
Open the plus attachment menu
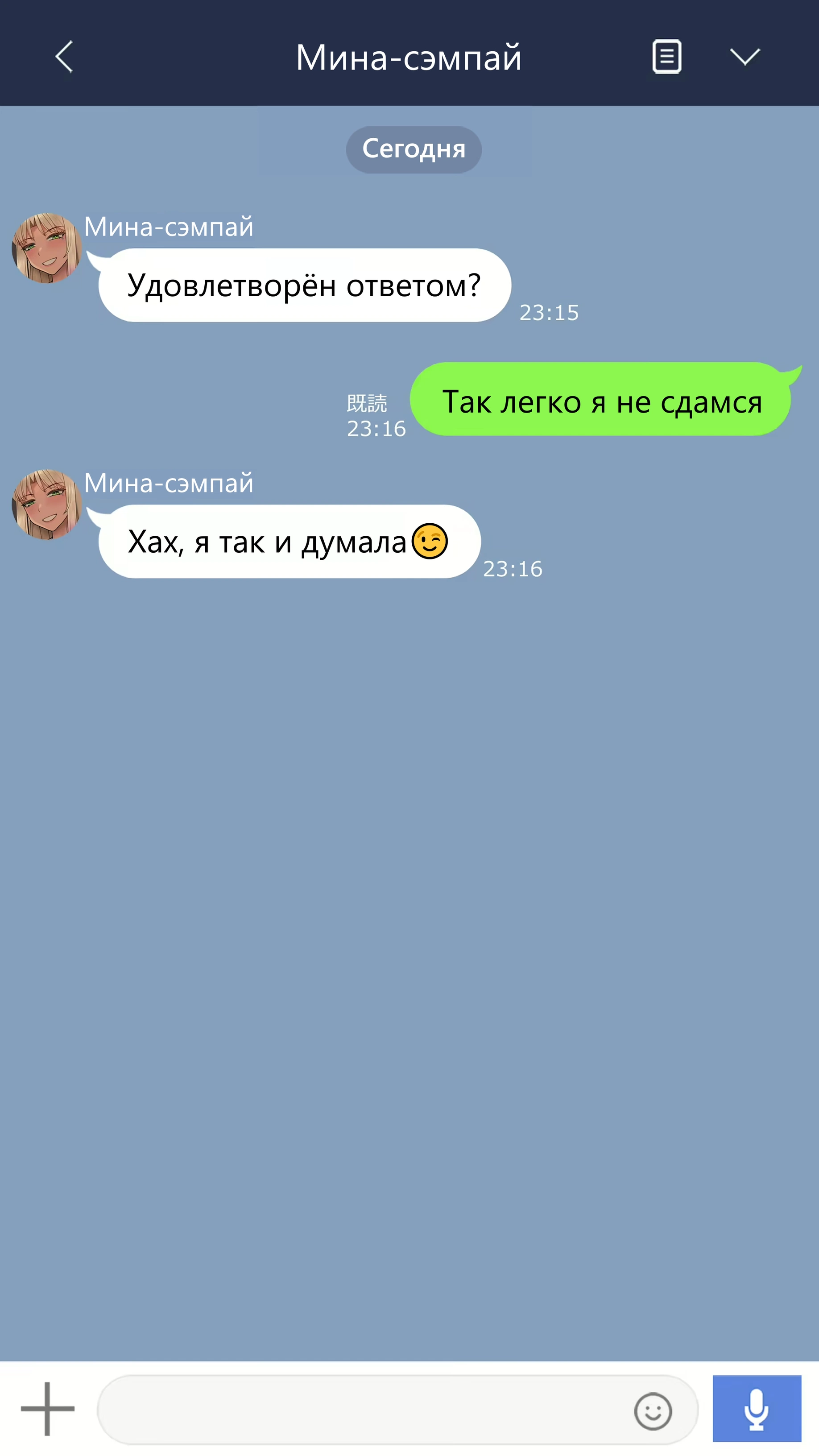point(47,1409)
